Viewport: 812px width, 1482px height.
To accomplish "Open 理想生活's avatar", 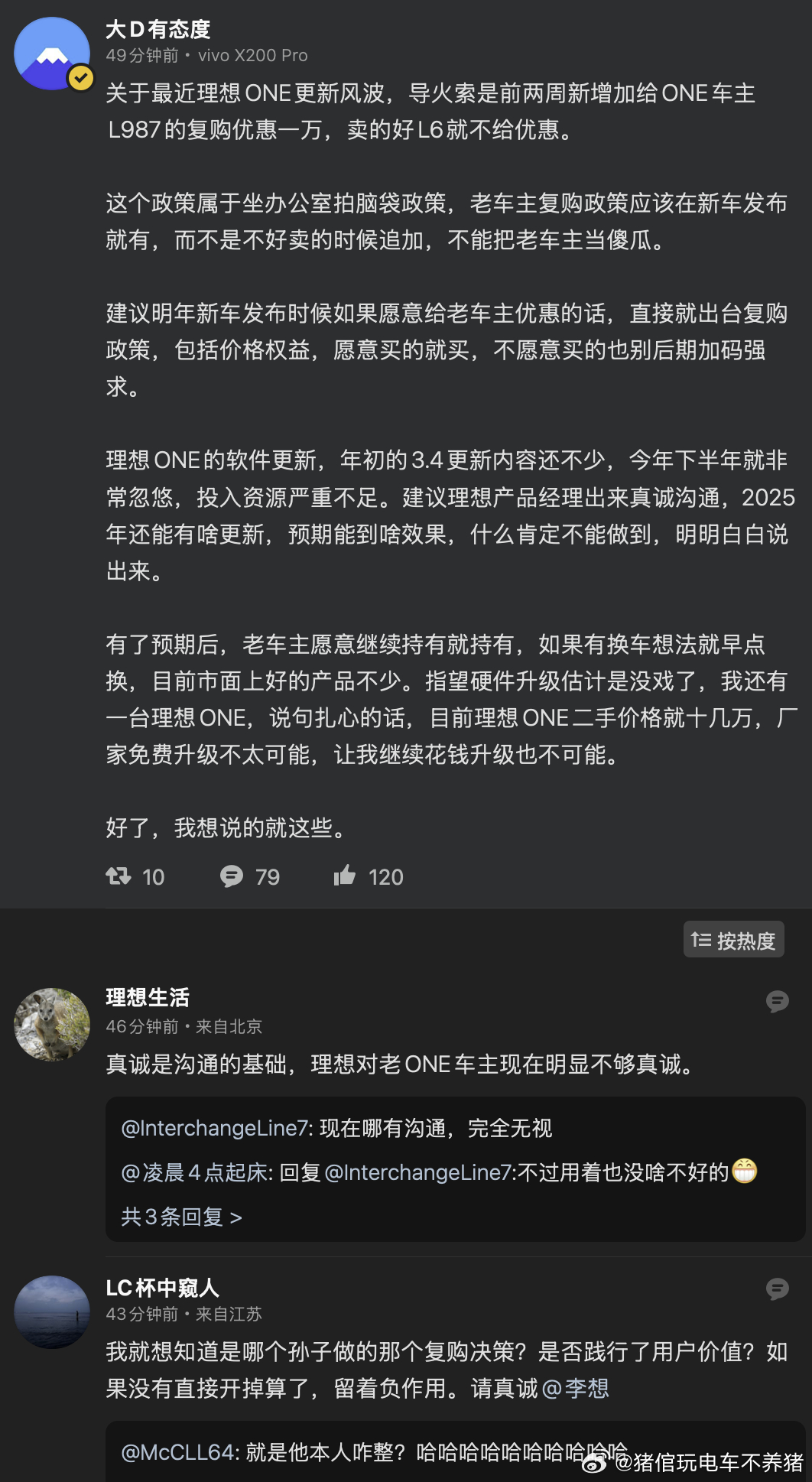I will tap(52, 1025).
